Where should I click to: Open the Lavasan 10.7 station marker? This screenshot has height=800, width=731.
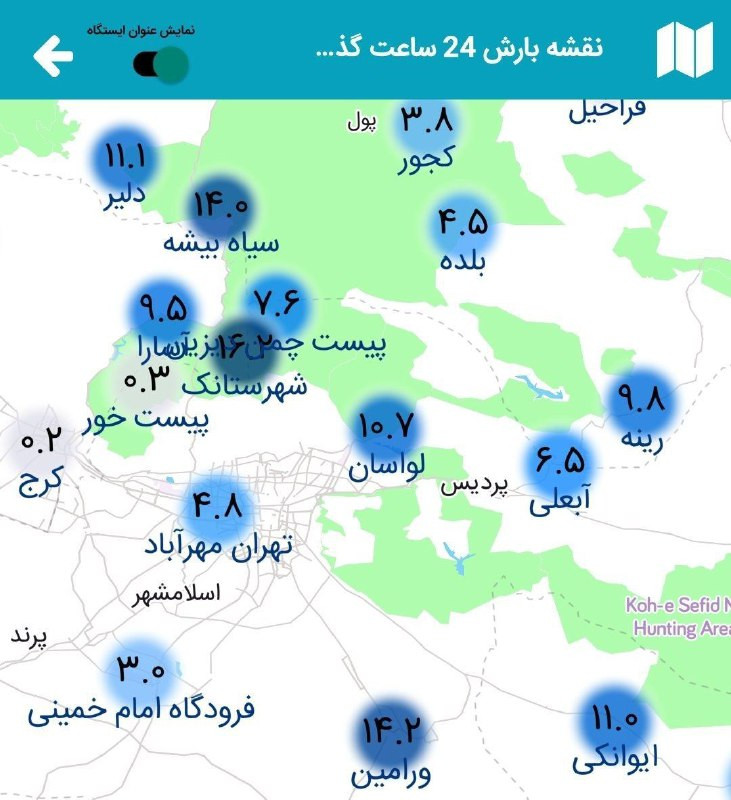386,426
